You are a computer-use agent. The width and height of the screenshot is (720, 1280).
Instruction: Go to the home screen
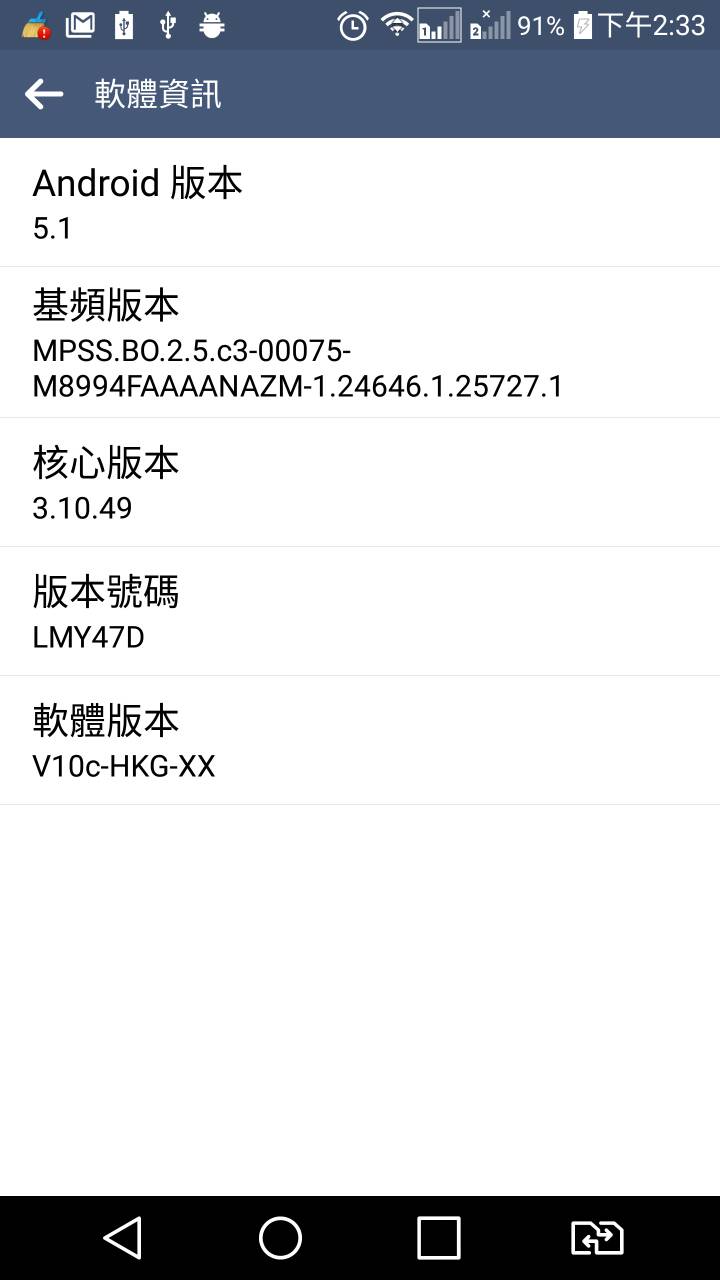click(280, 1238)
